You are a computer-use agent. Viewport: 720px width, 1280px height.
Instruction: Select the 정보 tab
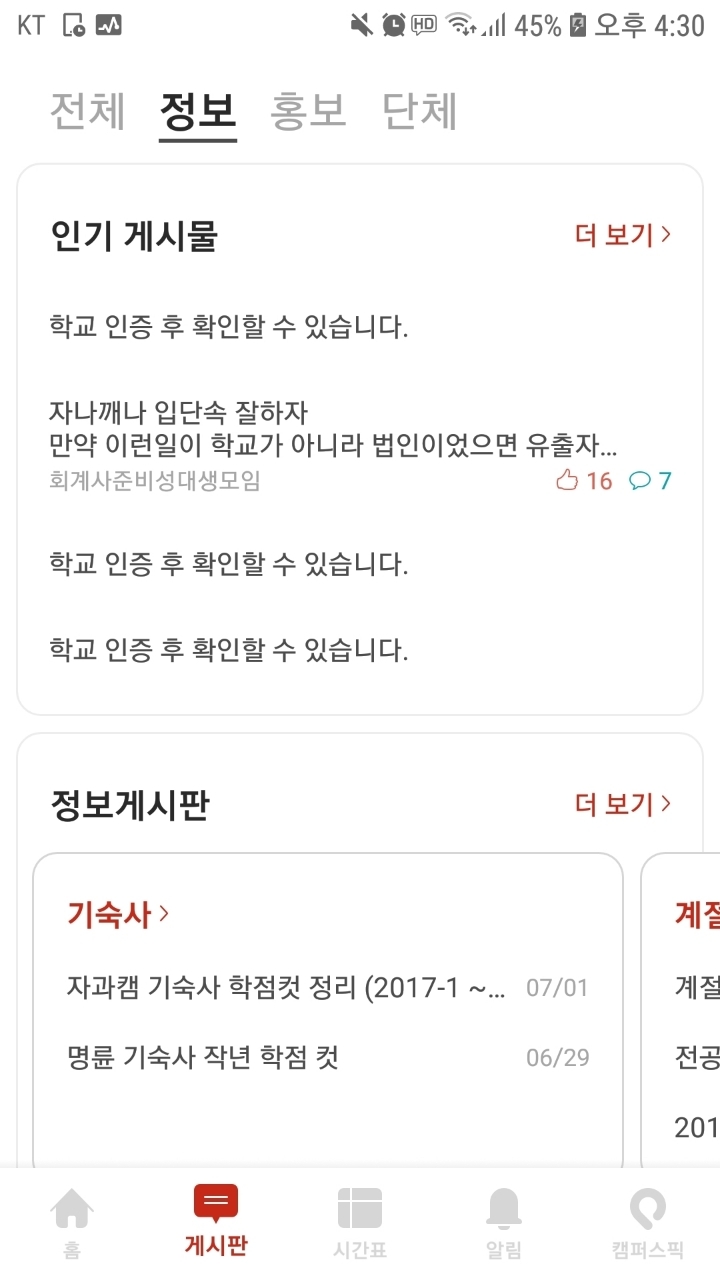pos(198,111)
